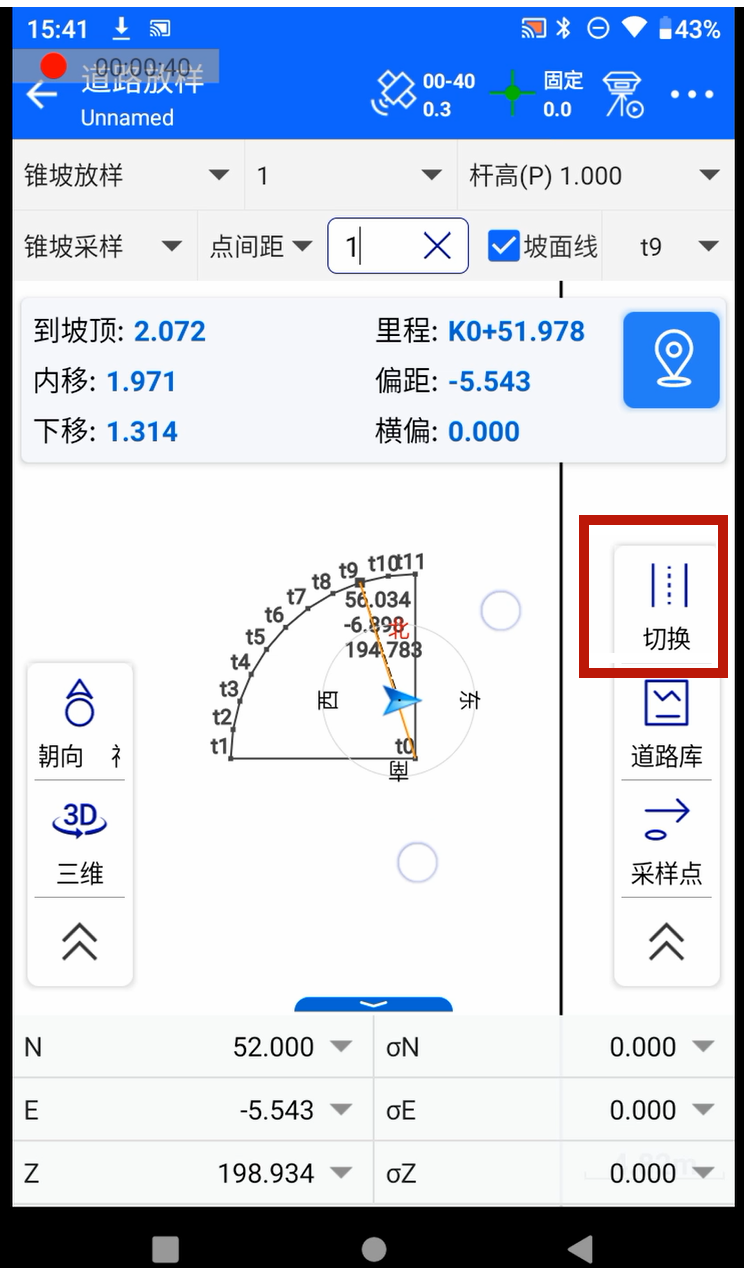This screenshot has height=1268, width=744.
Task: Expand the N 52.000 dropdown
Action: 341,1047
